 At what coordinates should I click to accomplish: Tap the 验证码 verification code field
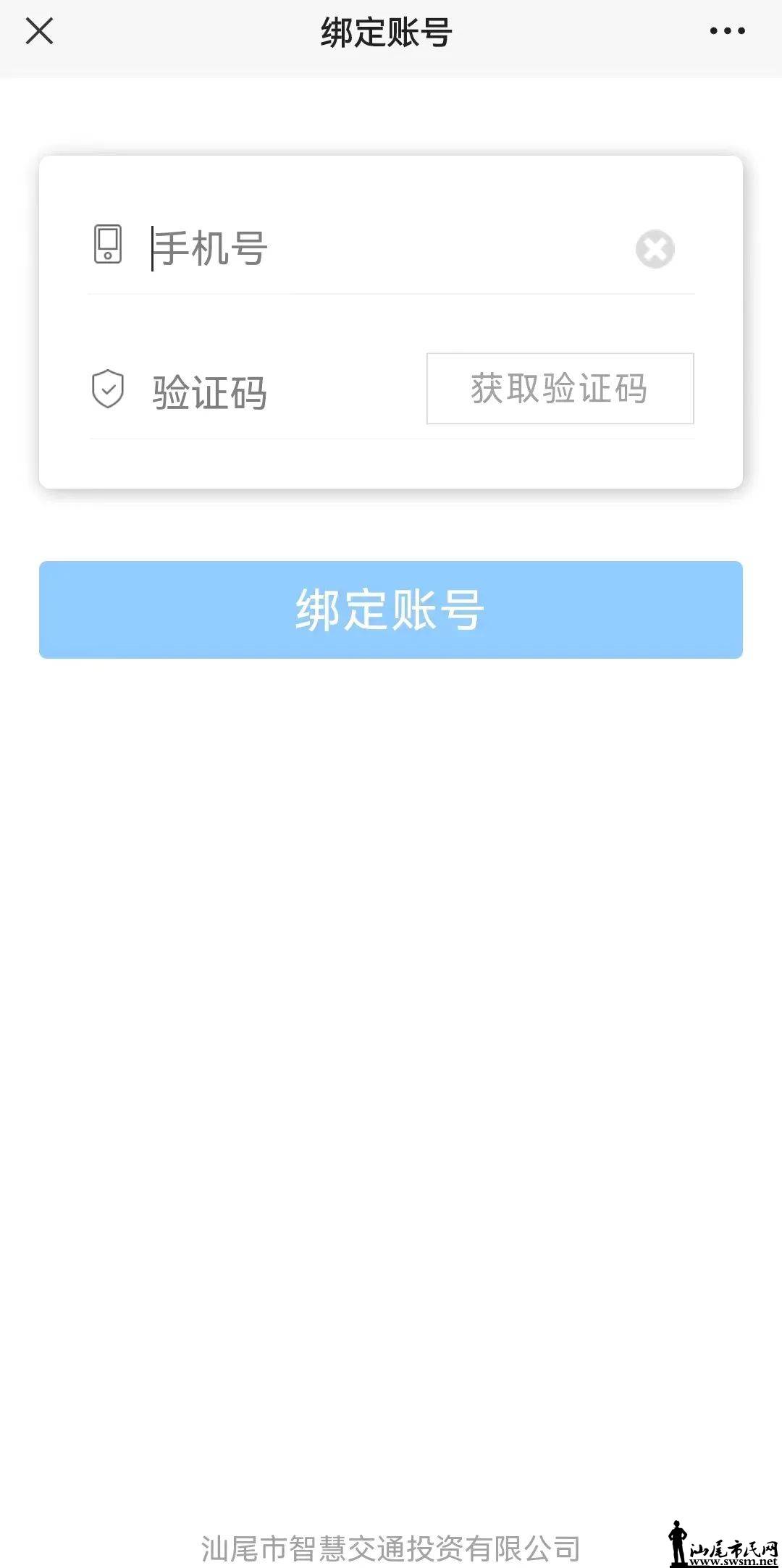275,392
